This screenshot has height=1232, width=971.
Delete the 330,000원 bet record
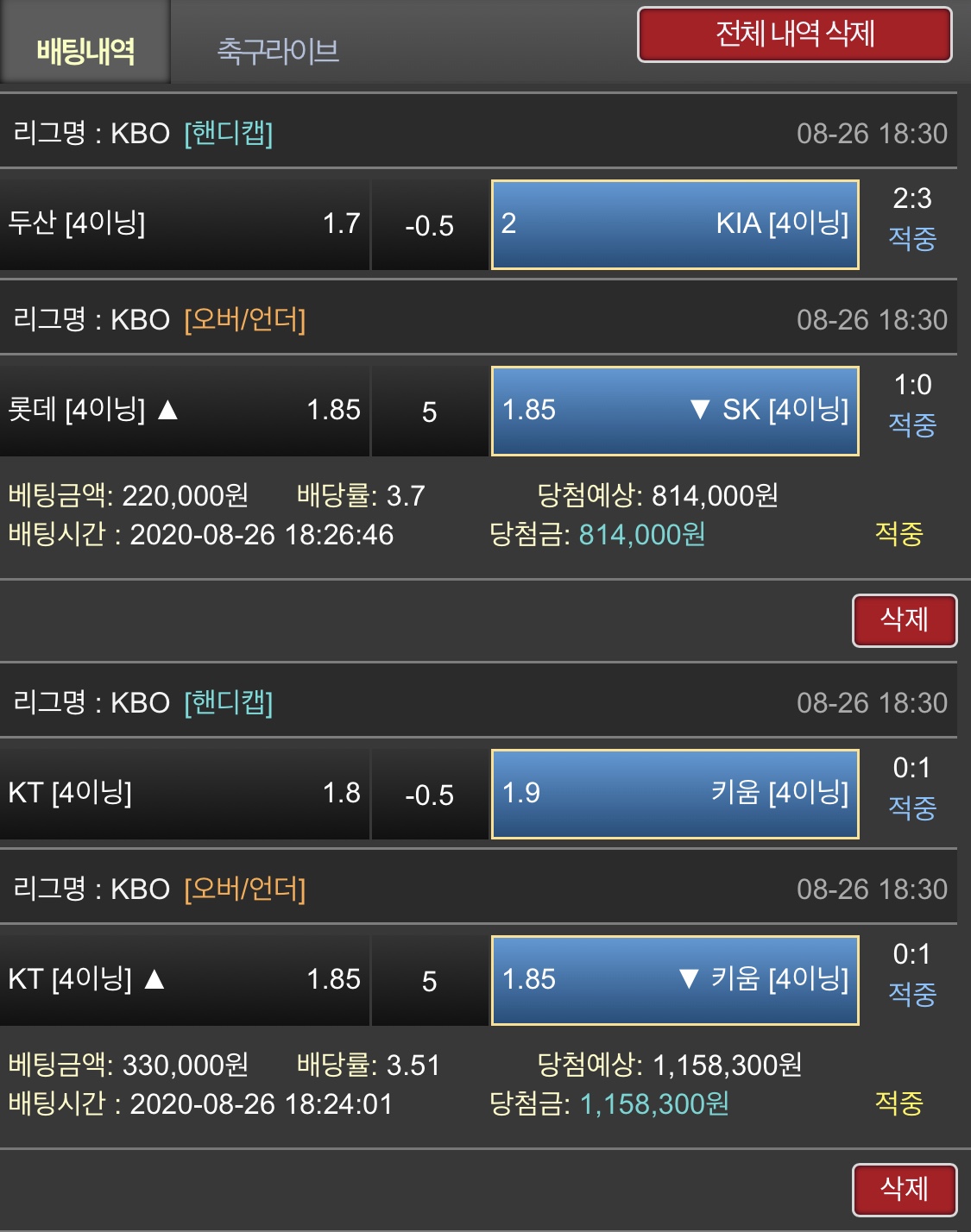click(904, 1189)
